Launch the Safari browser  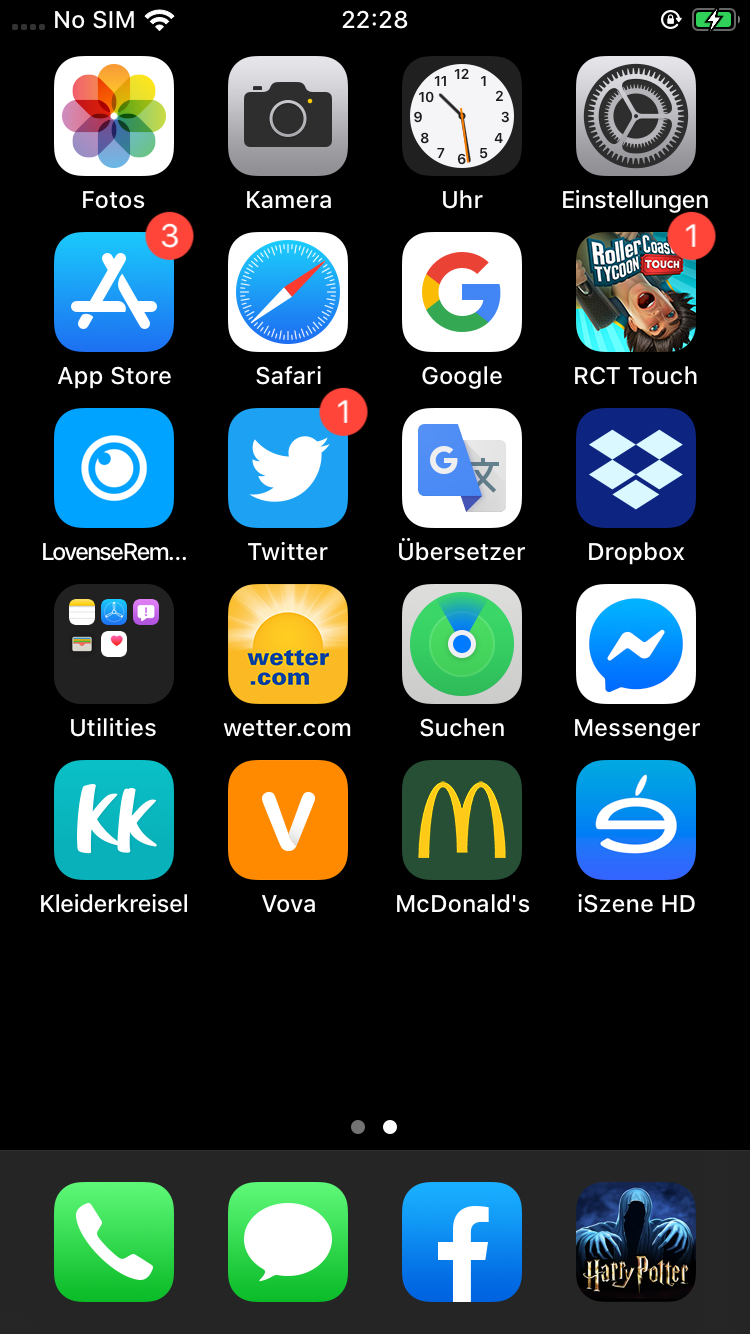tap(288, 292)
